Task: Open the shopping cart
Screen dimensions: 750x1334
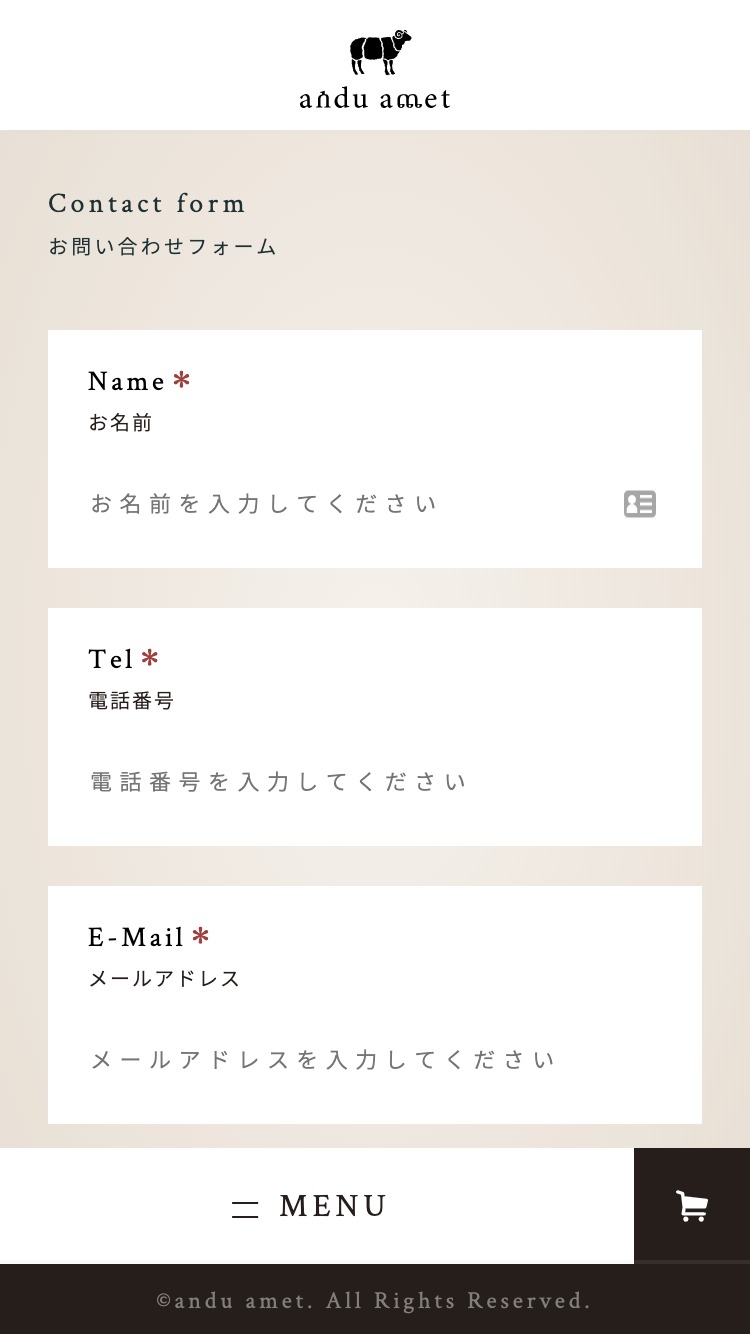Action: coord(692,1206)
